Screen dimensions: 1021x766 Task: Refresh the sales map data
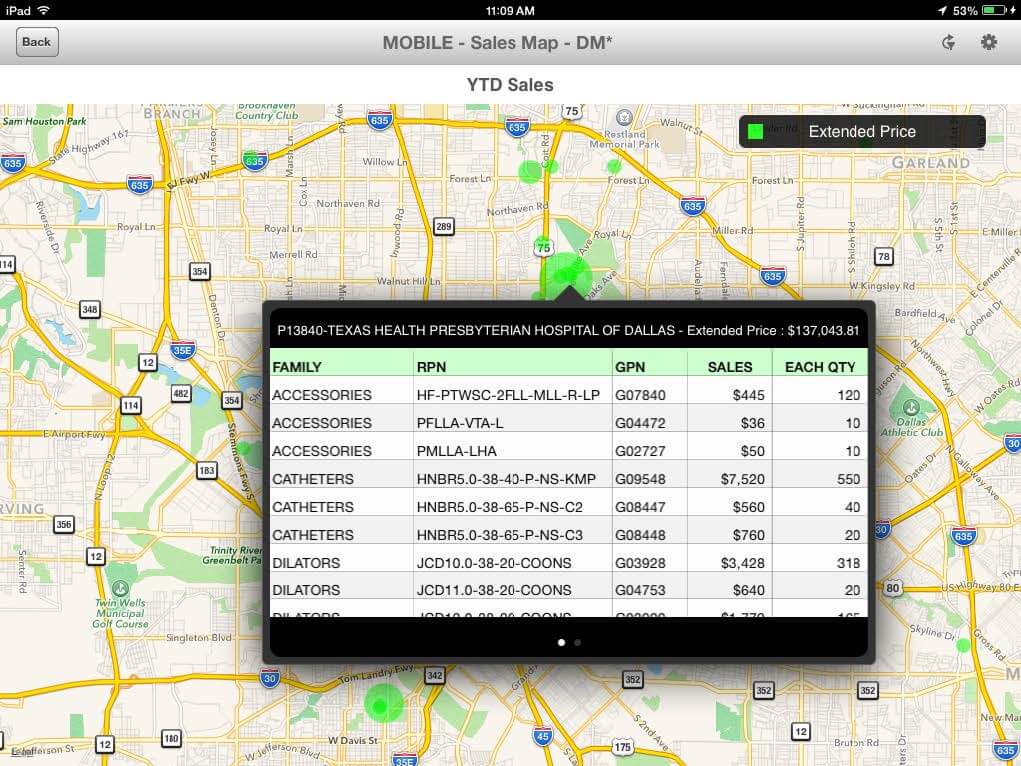pos(949,42)
